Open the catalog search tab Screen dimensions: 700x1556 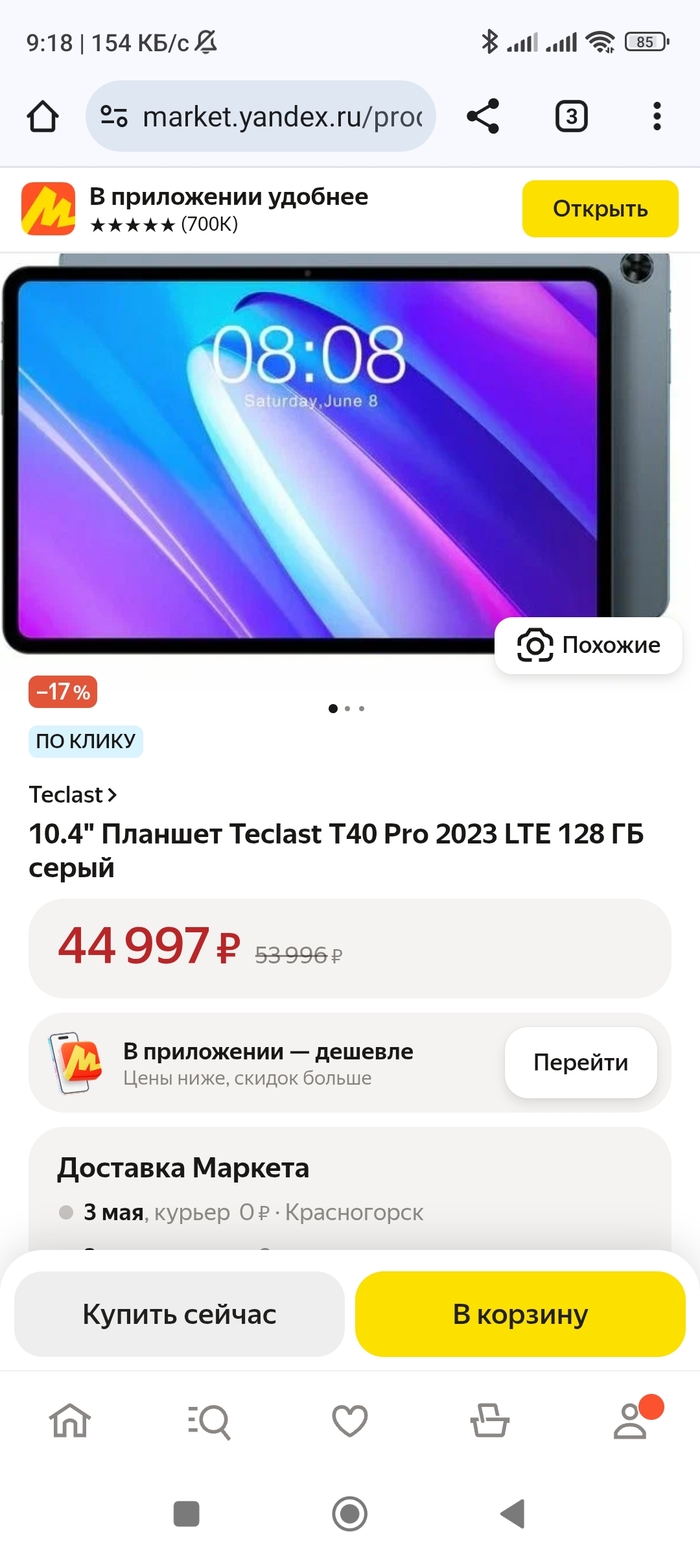[x=209, y=1420]
